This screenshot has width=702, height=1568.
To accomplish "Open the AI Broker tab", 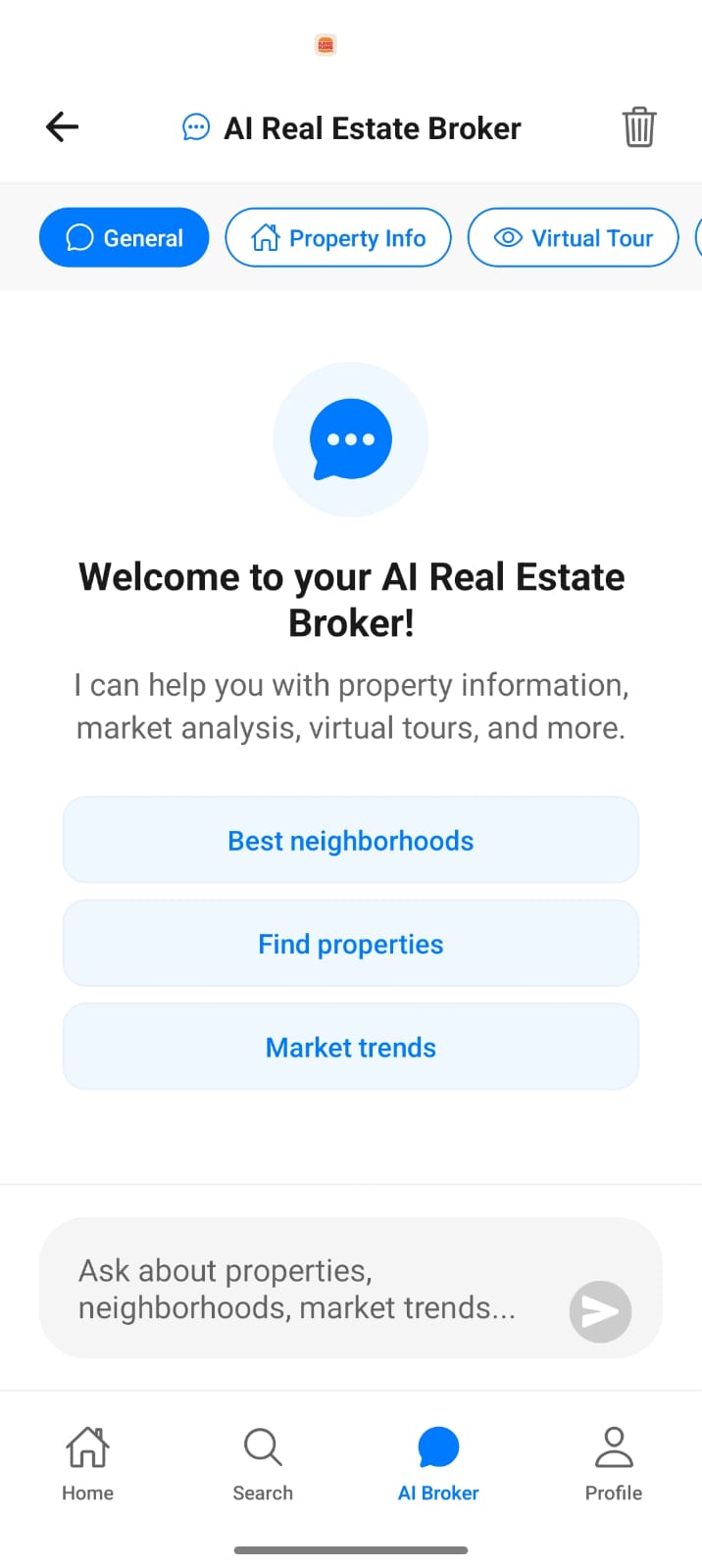I will [438, 1463].
